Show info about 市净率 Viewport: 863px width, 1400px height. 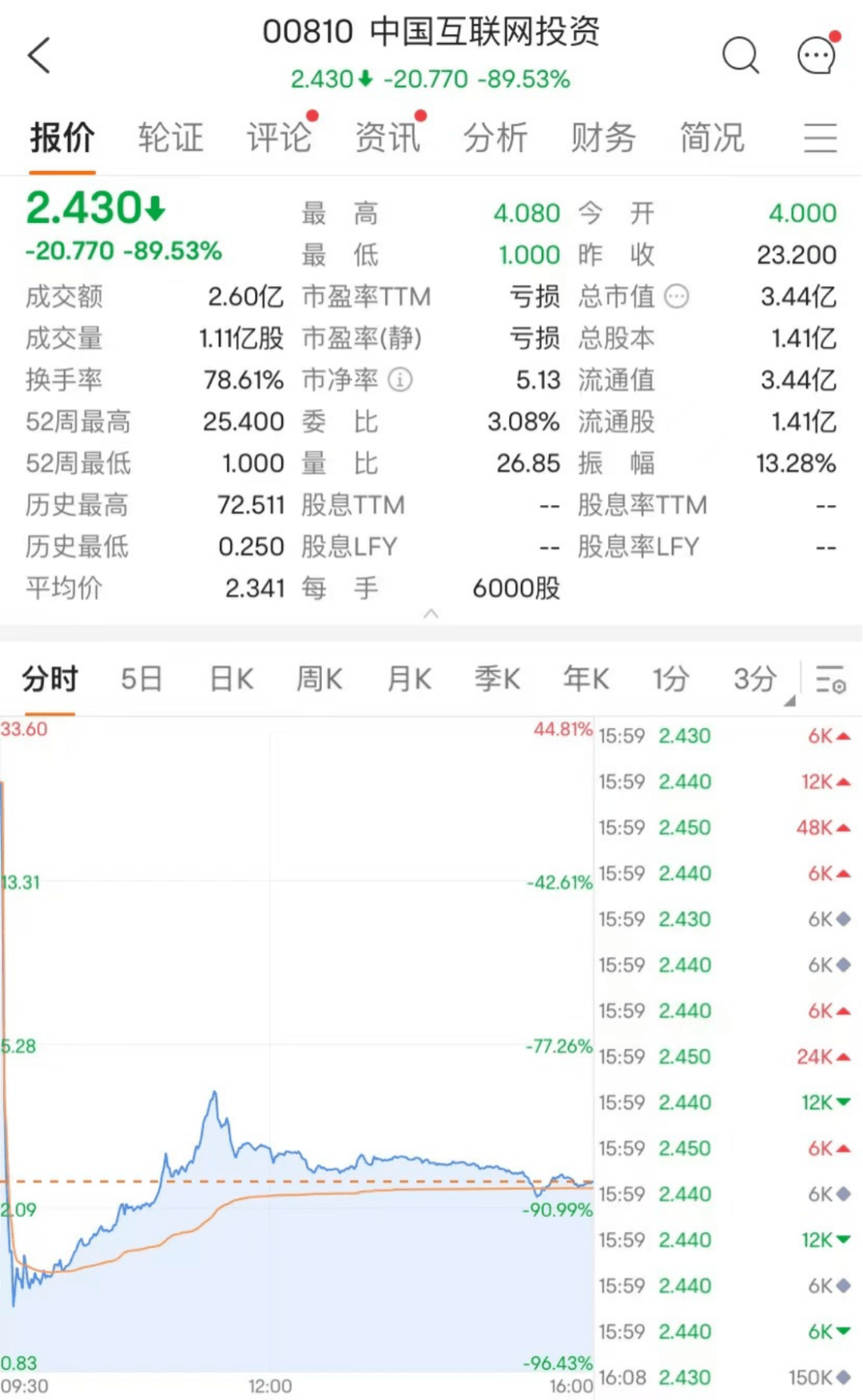coord(400,380)
